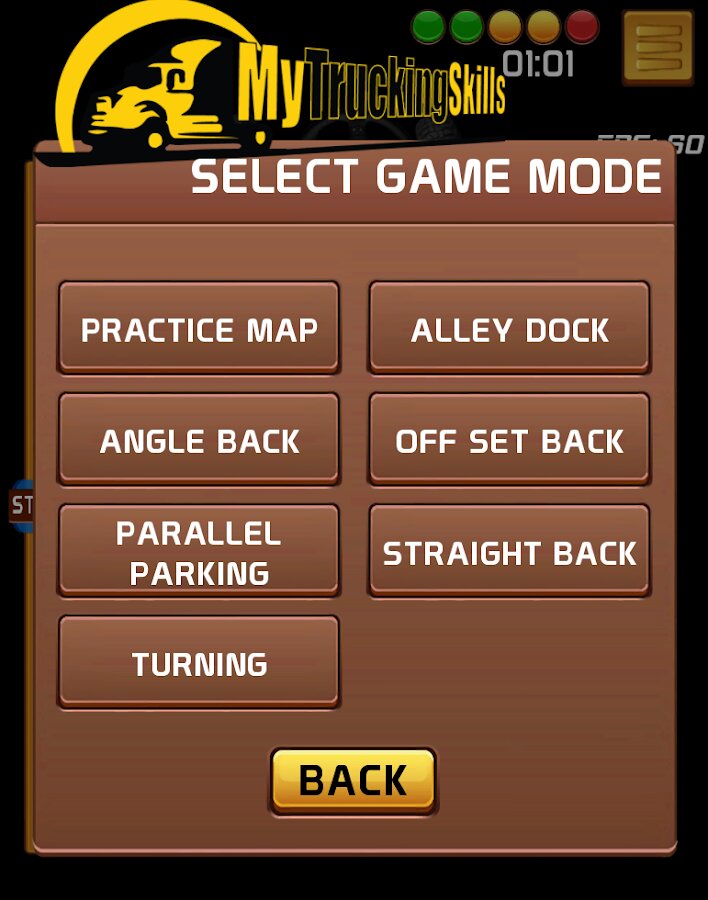Select Parallel Parking mode
The image size is (708, 900).
[199, 552]
